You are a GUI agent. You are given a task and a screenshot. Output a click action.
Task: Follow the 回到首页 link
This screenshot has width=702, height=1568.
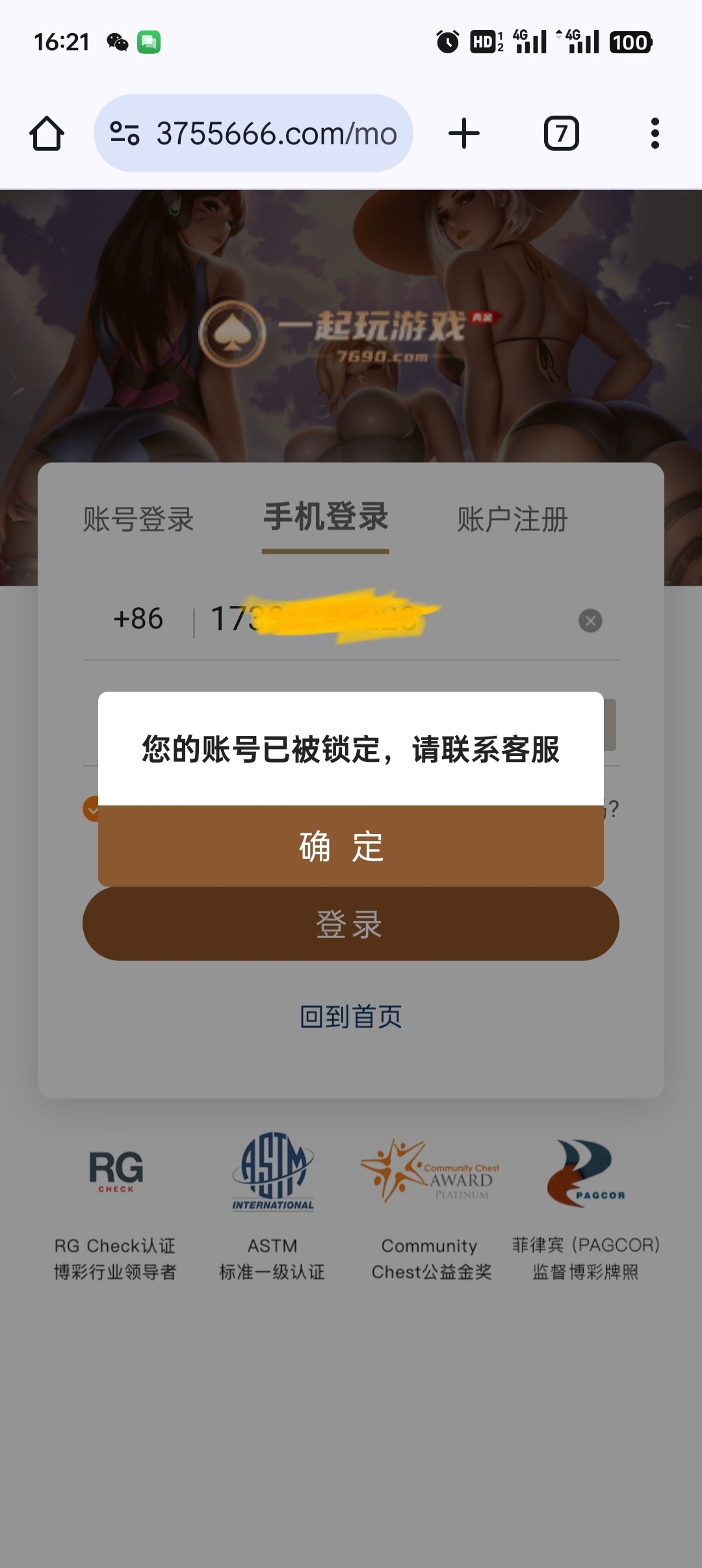351,1016
